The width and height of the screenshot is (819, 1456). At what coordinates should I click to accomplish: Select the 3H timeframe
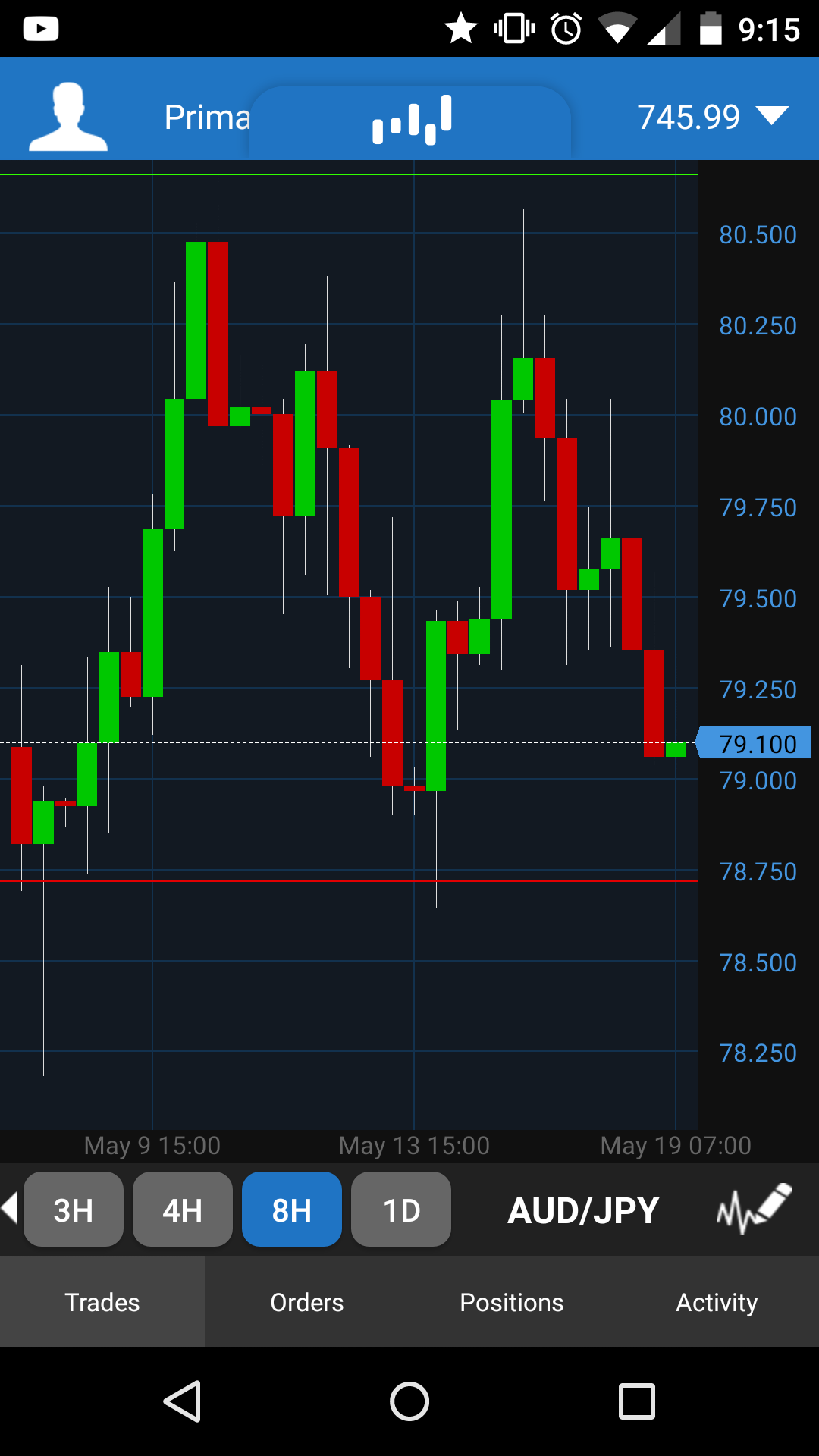coord(74,1210)
